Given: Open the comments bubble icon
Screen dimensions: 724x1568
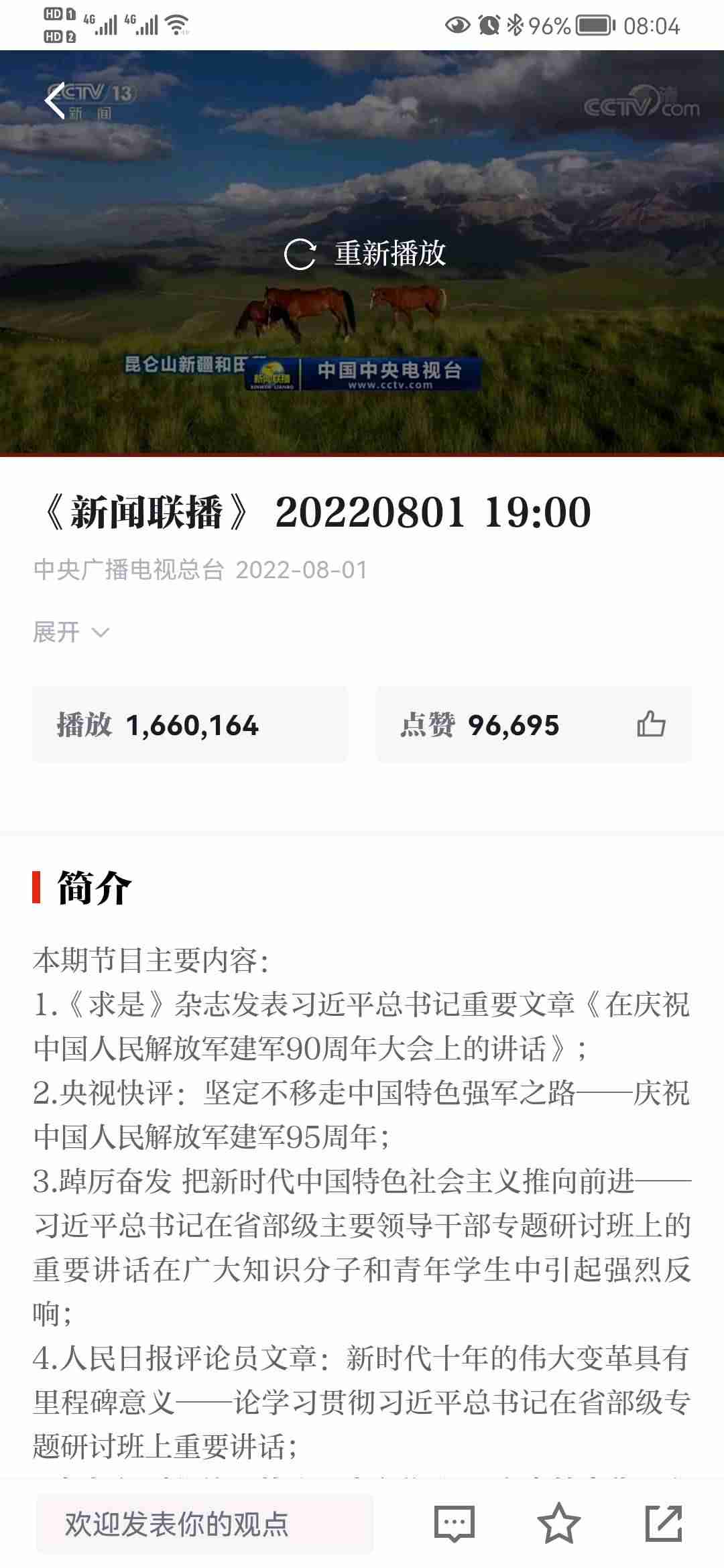Looking at the screenshot, I should pyautogui.click(x=455, y=1524).
